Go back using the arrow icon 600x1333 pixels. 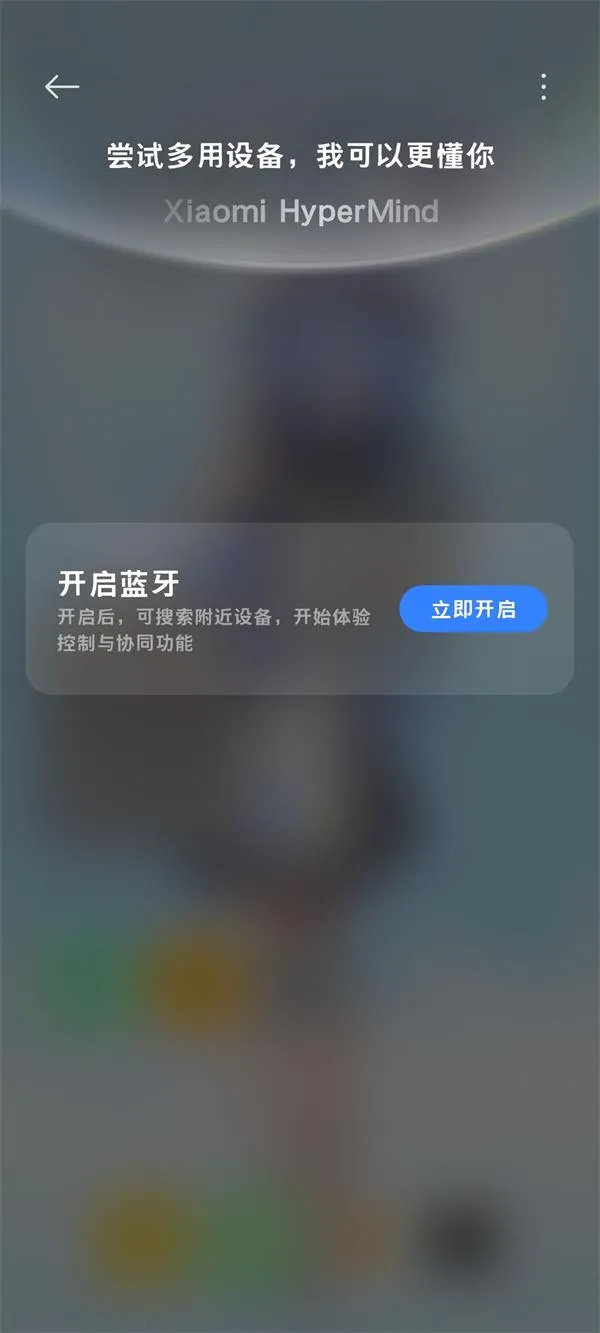pyautogui.click(x=62, y=87)
